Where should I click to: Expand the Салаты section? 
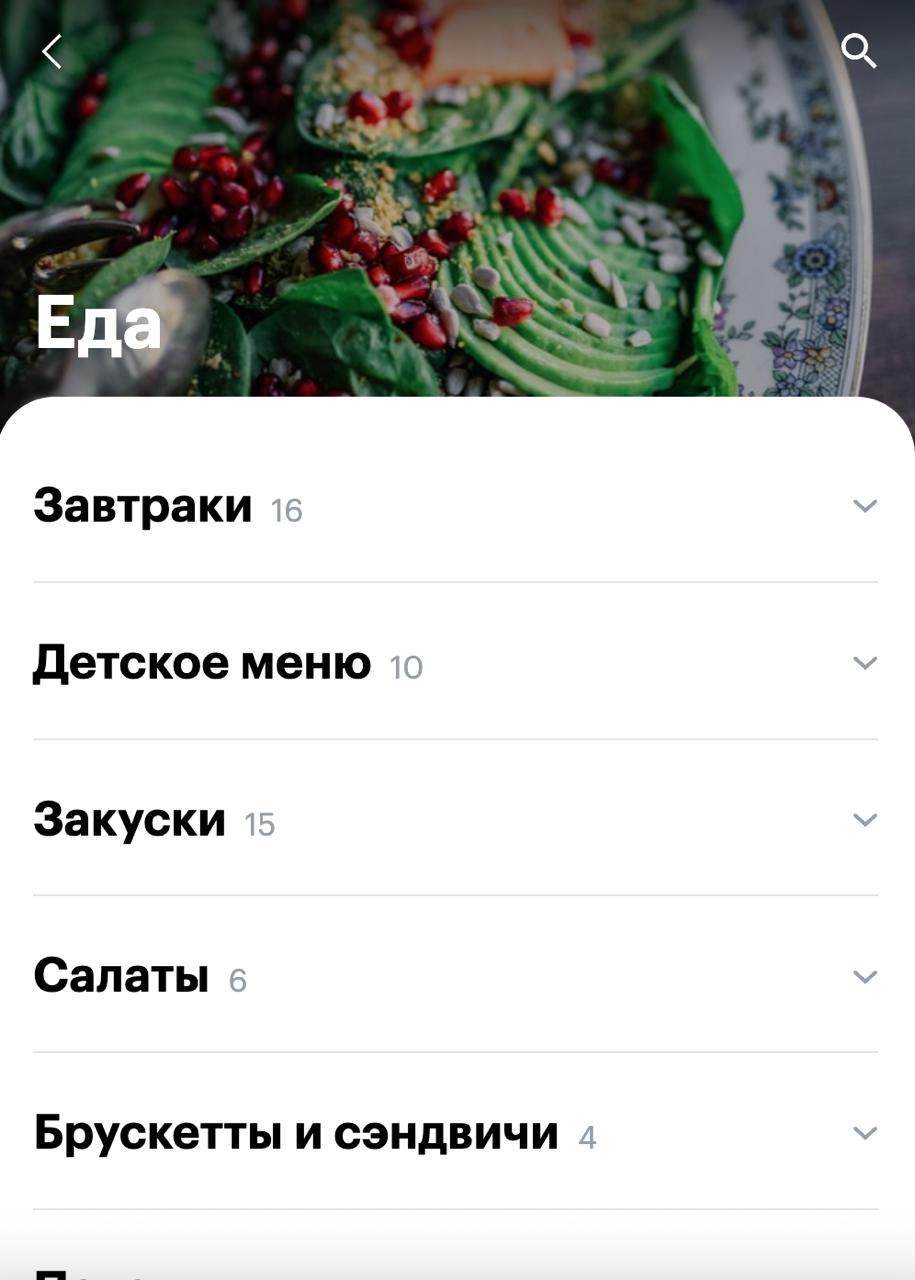(x=864, y=977)
